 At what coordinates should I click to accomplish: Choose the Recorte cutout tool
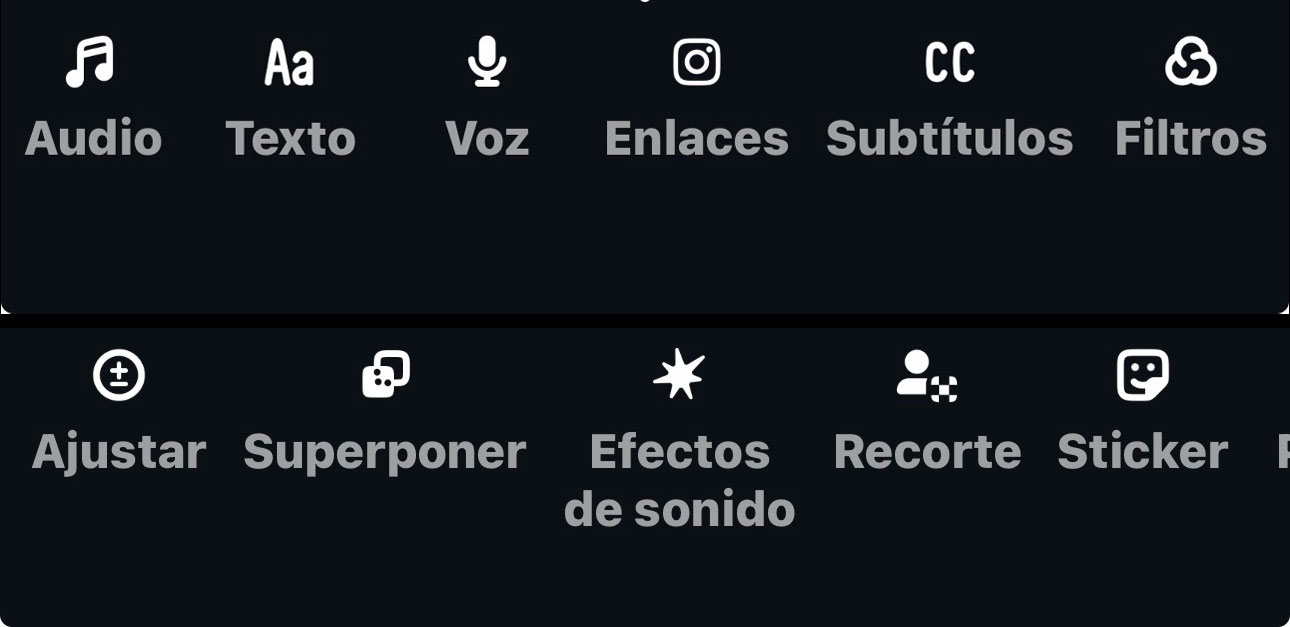point(927,412)
